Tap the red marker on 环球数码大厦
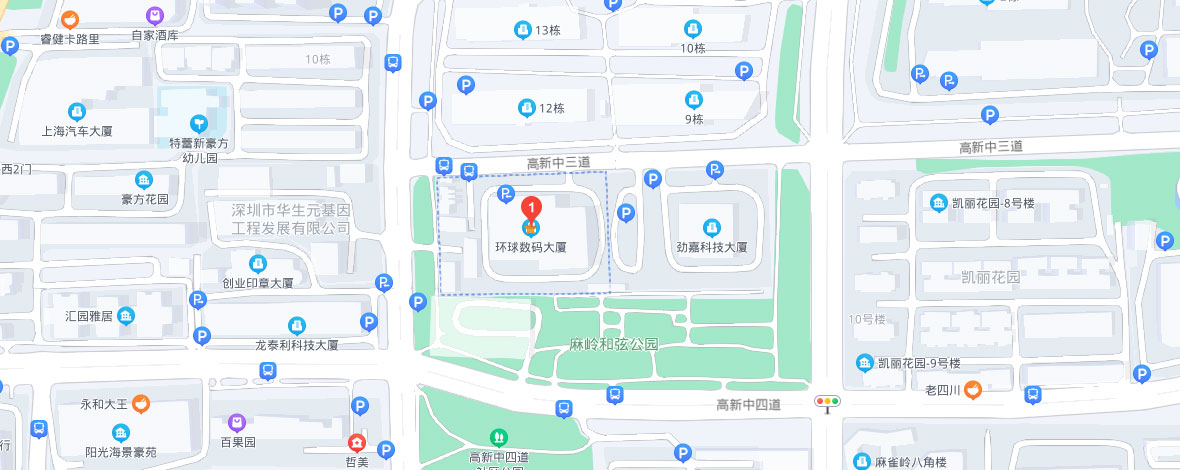1180x470 pixels. (532, 209)
